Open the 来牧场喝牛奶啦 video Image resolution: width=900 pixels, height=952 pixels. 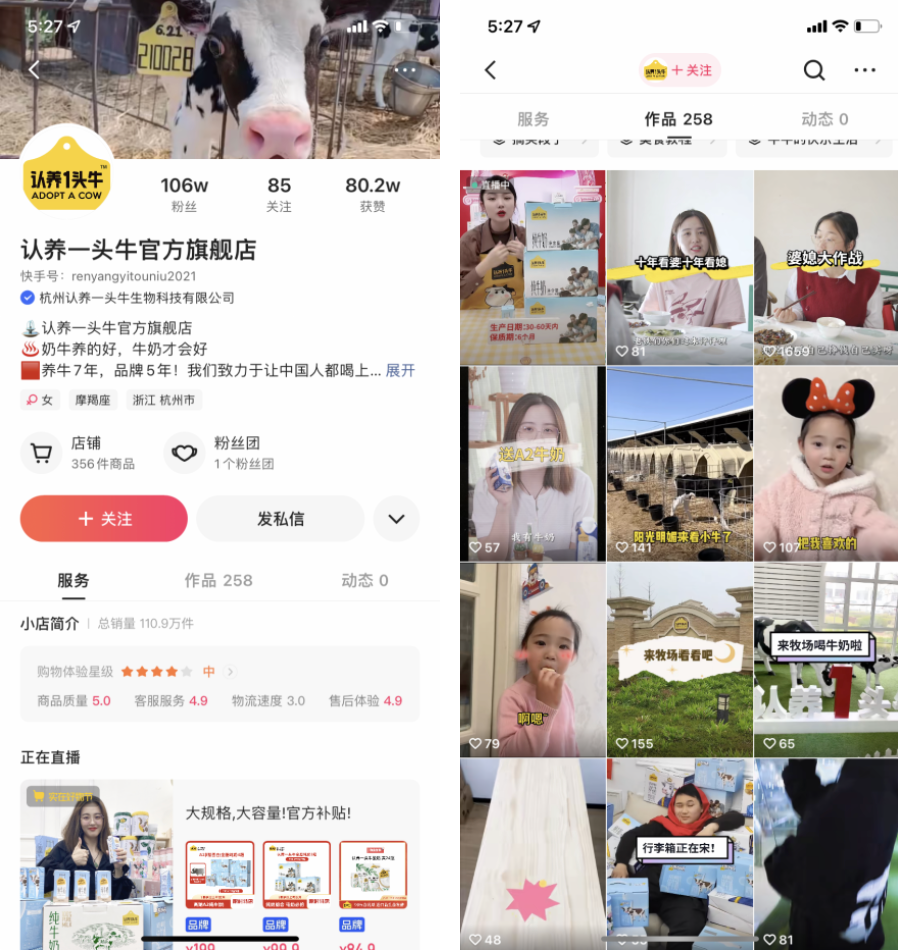[826, 659]
